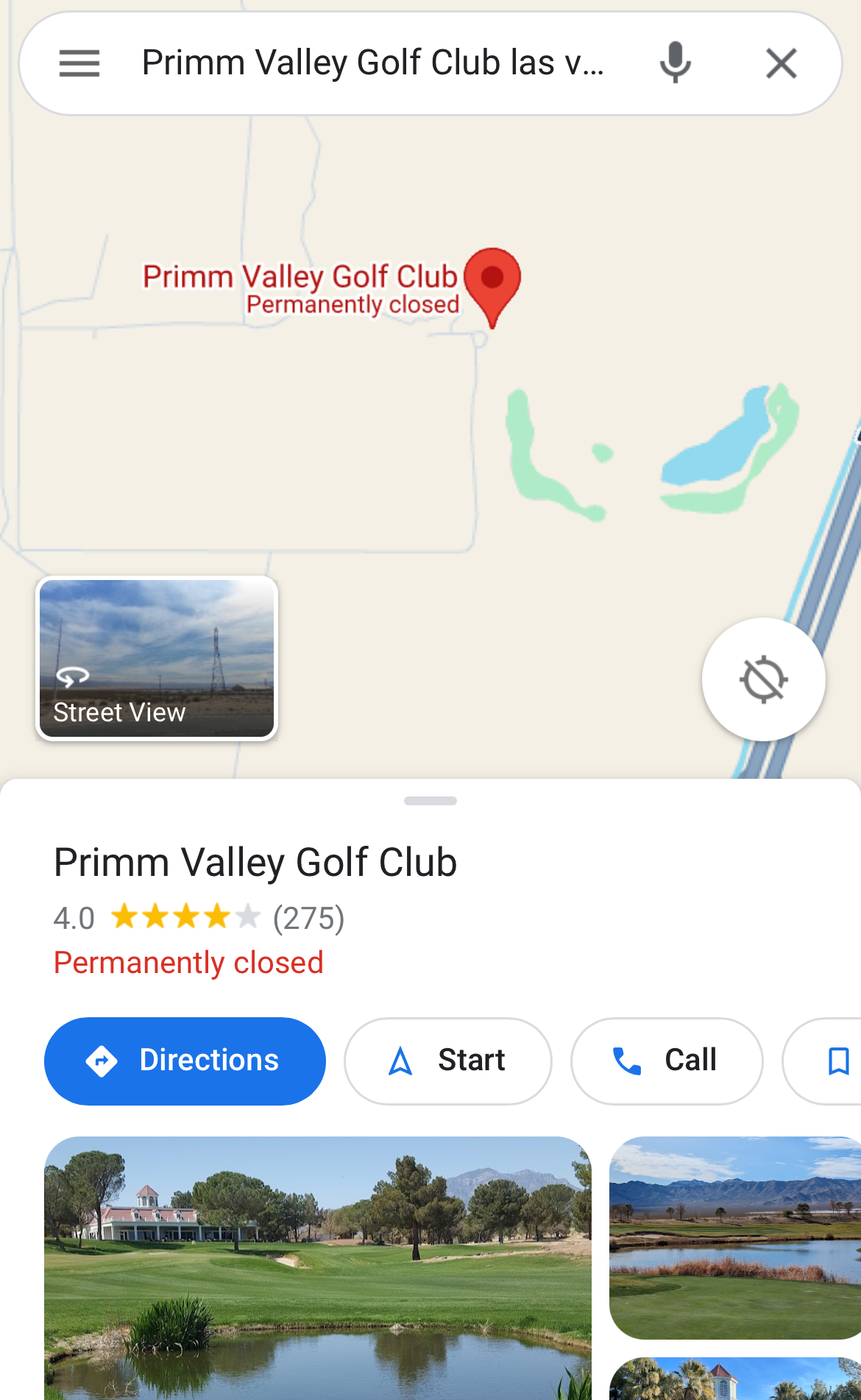This screenshot has width=861, height=1400.
Task: Tap the Start navigation button
Action: 448,1061
